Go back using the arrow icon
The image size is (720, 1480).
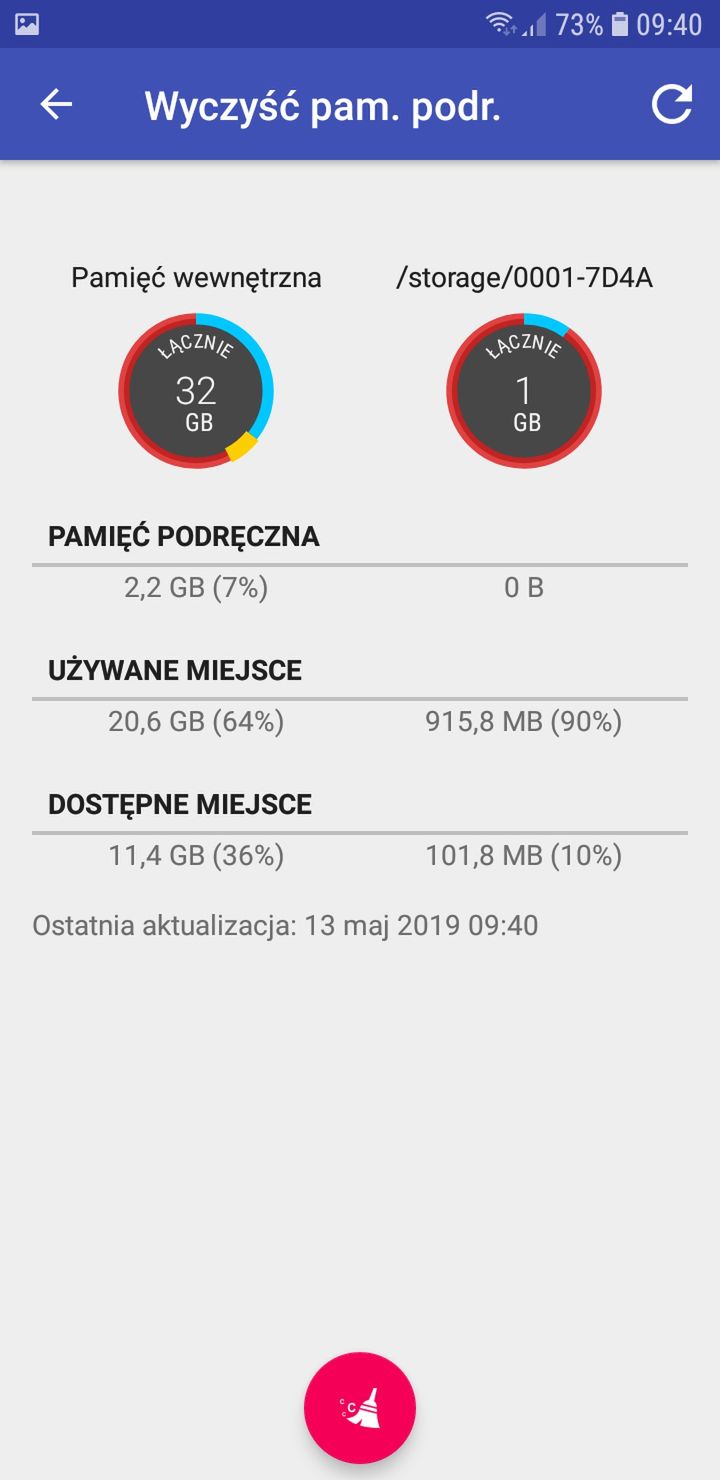(x=56, y=104)
